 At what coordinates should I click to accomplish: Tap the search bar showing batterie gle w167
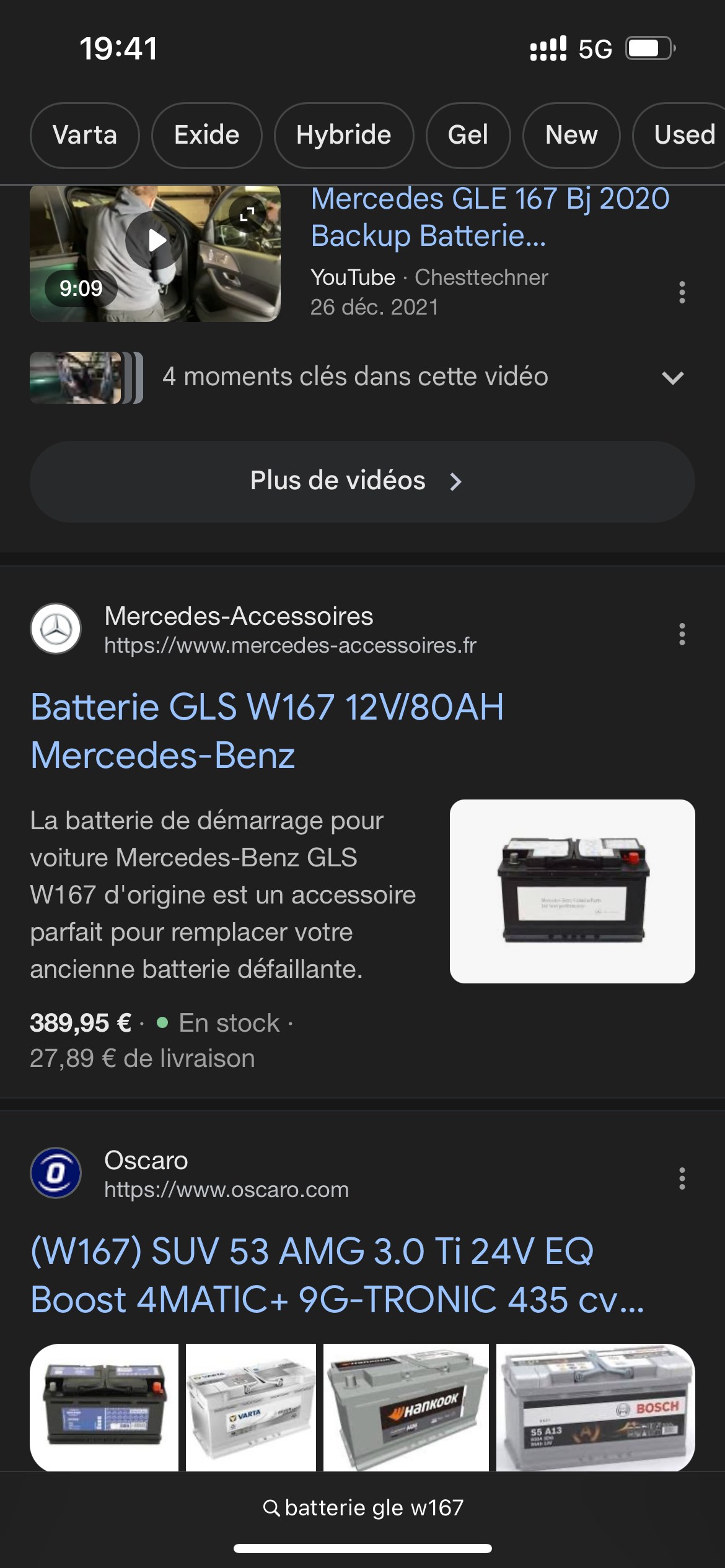[362, 1507]
